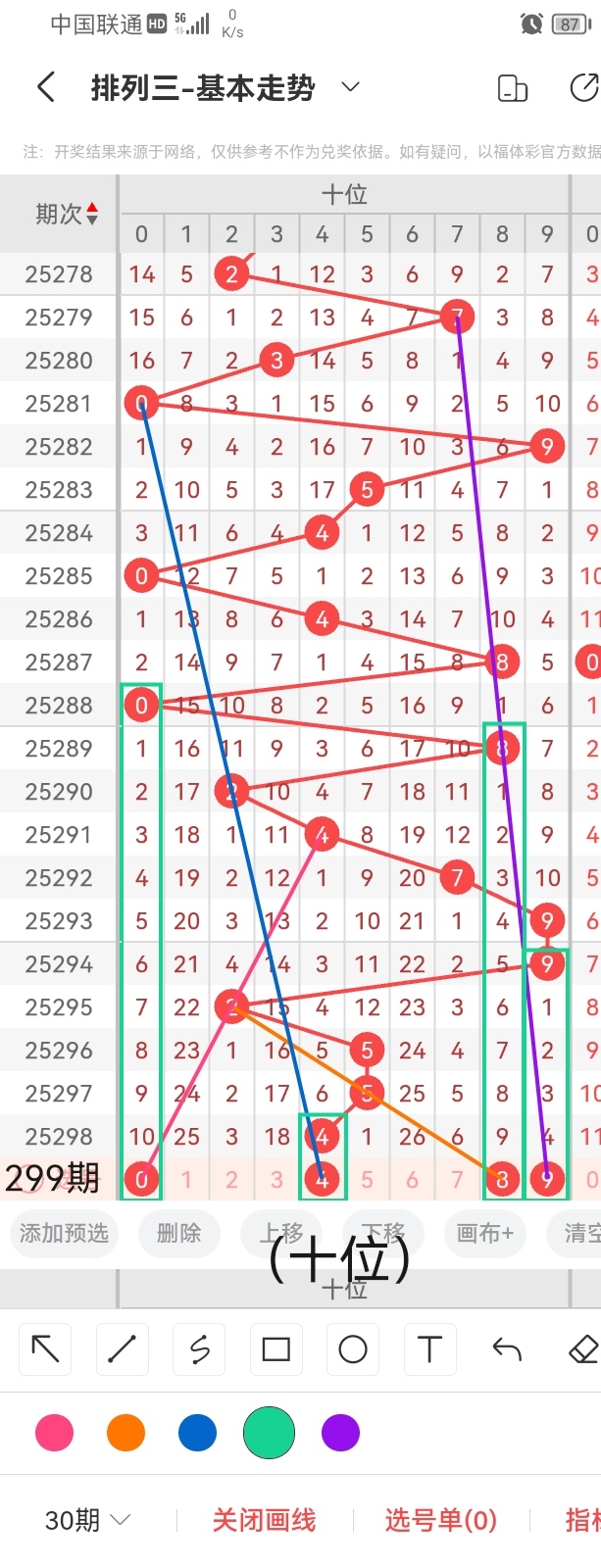
Task: Choose the purple color swatch
Action: pyautogui.click(x=340, y=1433)
